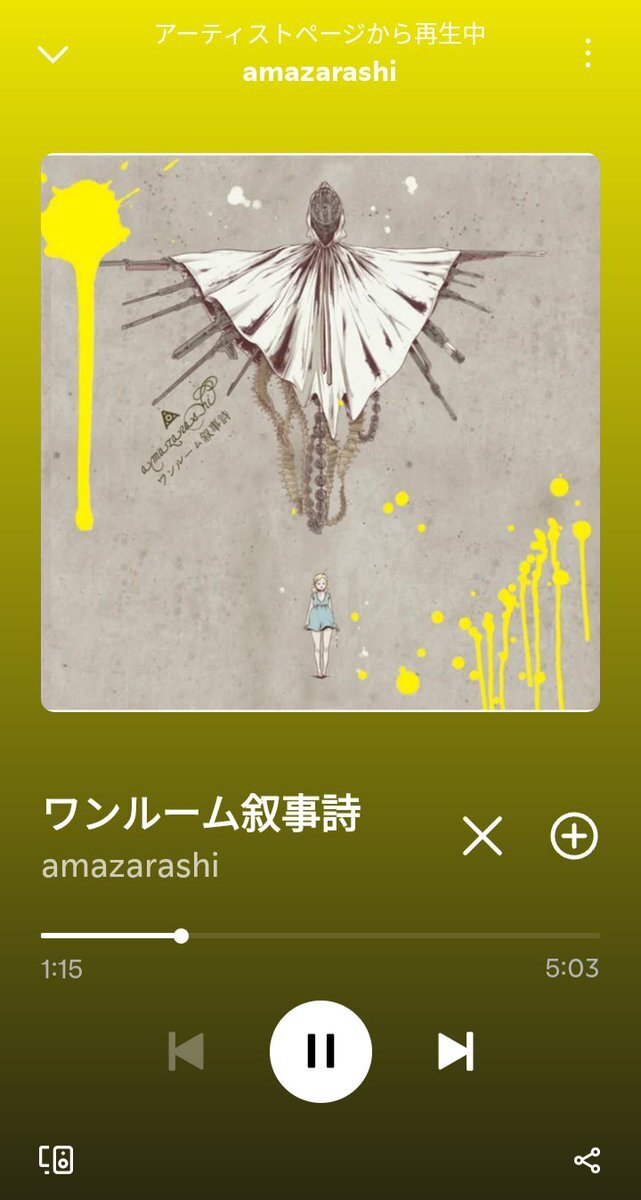This screenshot has height=1200, width=641.
Task: Seek on the playback progress bar
Action: (320, 936)
